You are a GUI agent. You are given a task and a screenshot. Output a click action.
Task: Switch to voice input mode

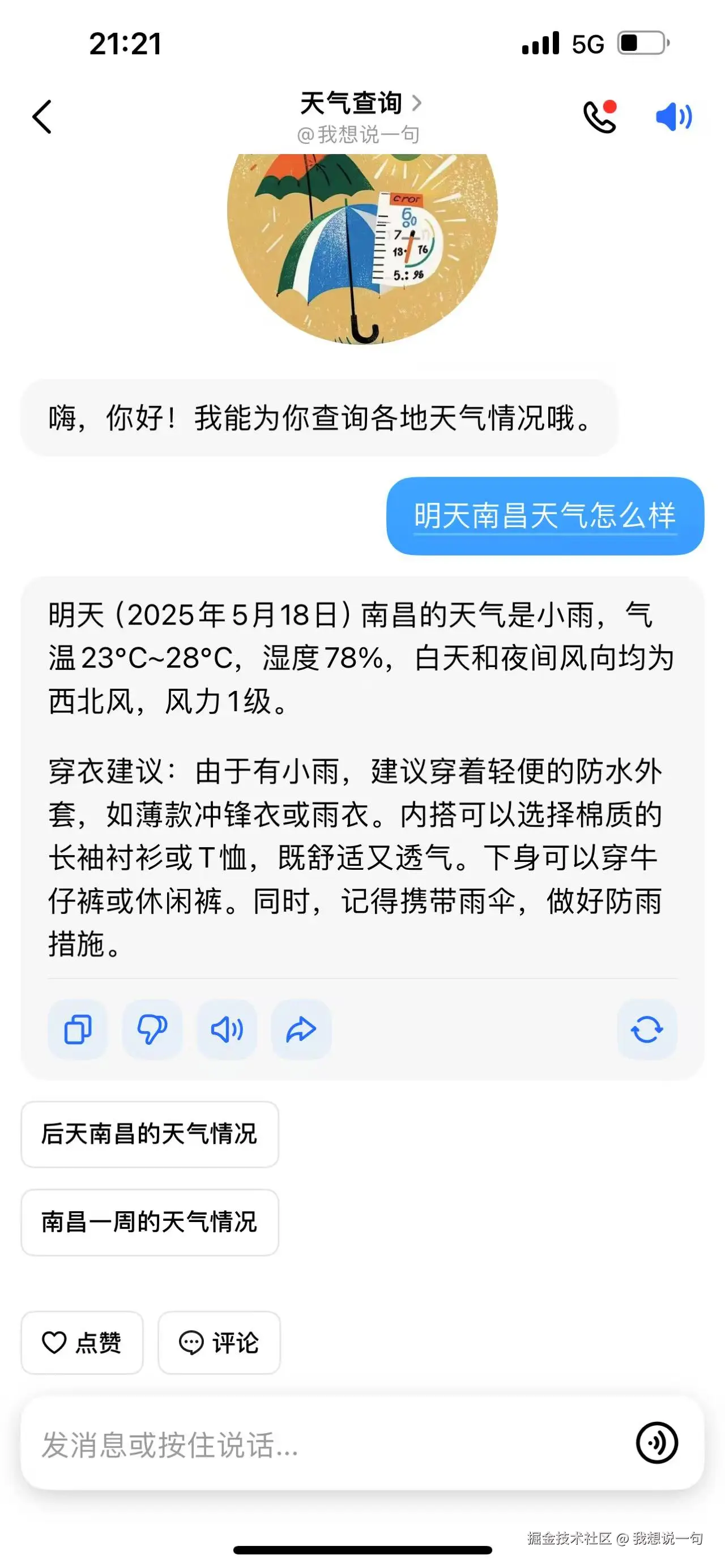coord(657,1443)
